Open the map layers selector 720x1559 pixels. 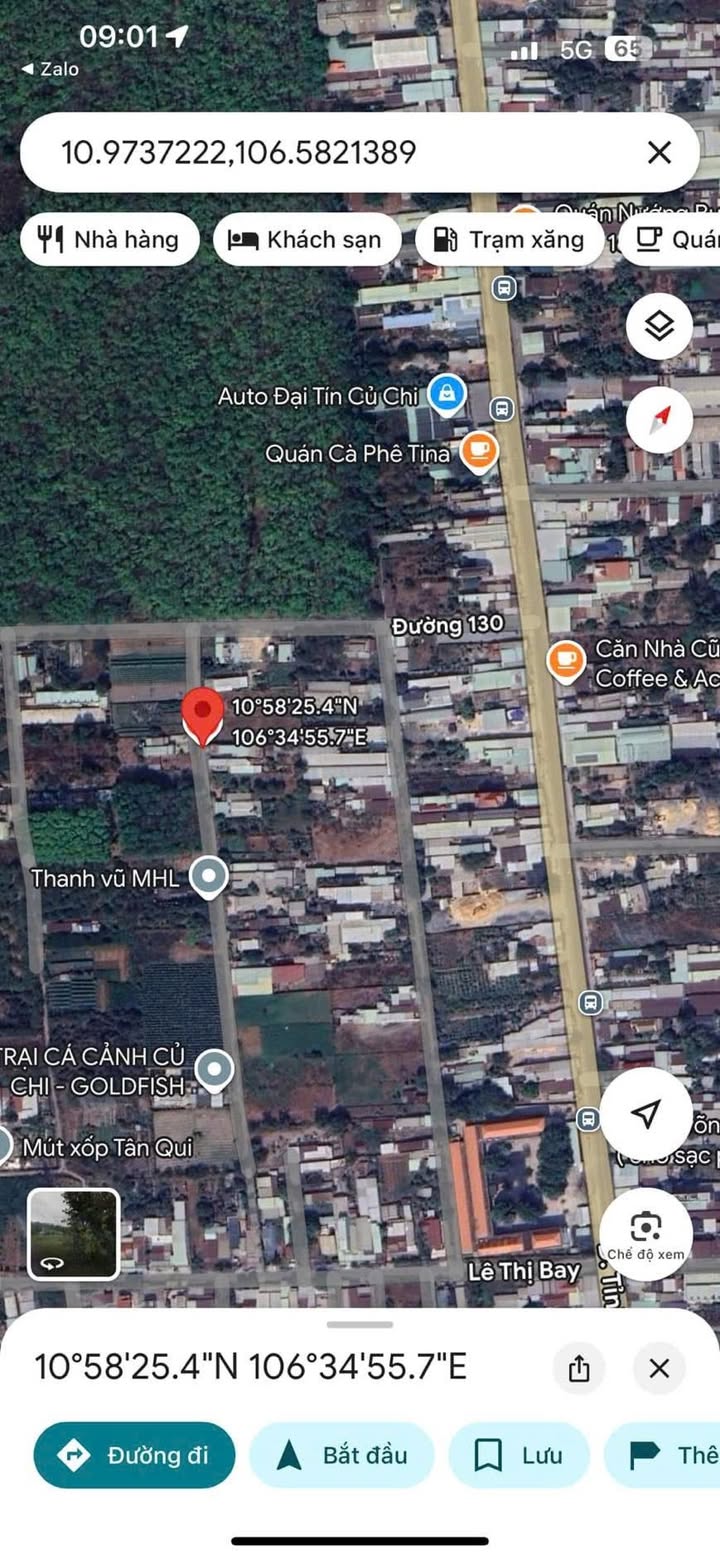[659, 326]
